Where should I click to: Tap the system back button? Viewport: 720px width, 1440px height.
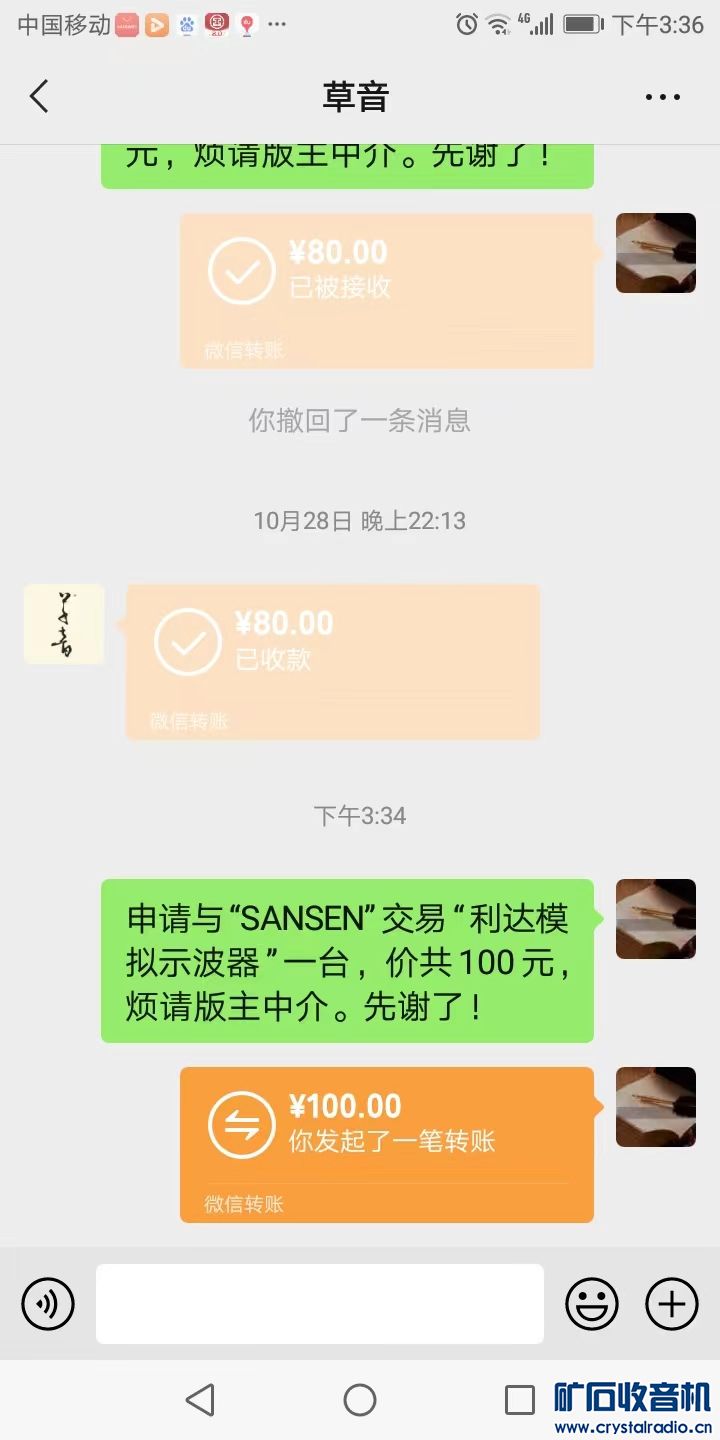pyautogui.click(x=200, y=1400)
